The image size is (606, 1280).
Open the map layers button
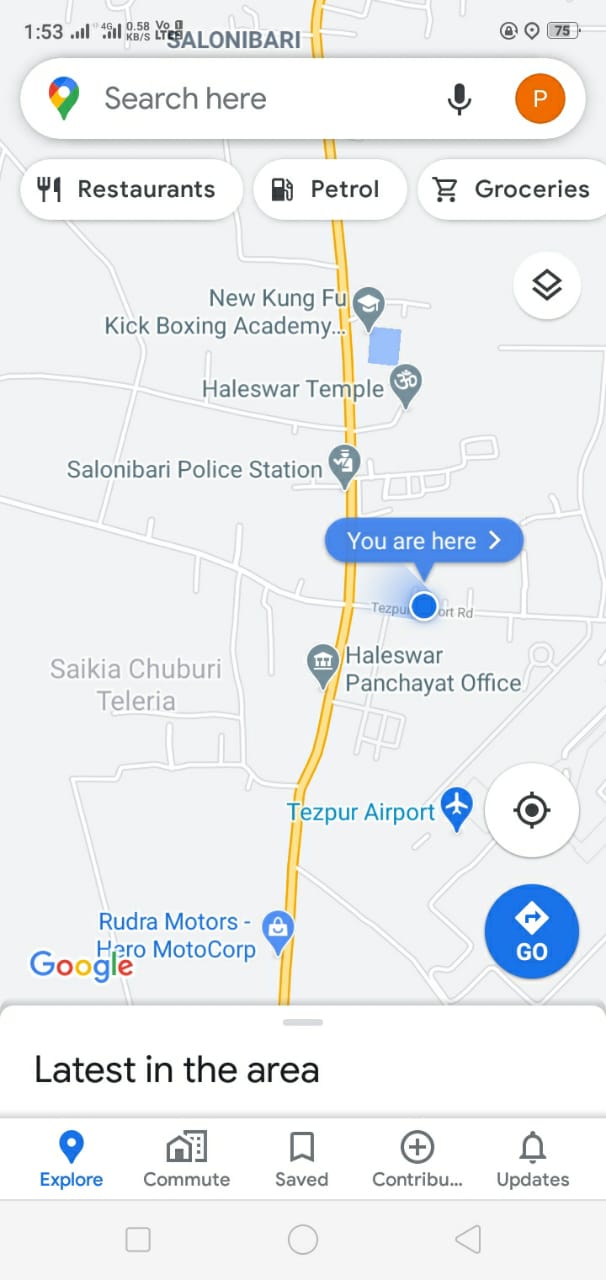[x=547, y=286]
